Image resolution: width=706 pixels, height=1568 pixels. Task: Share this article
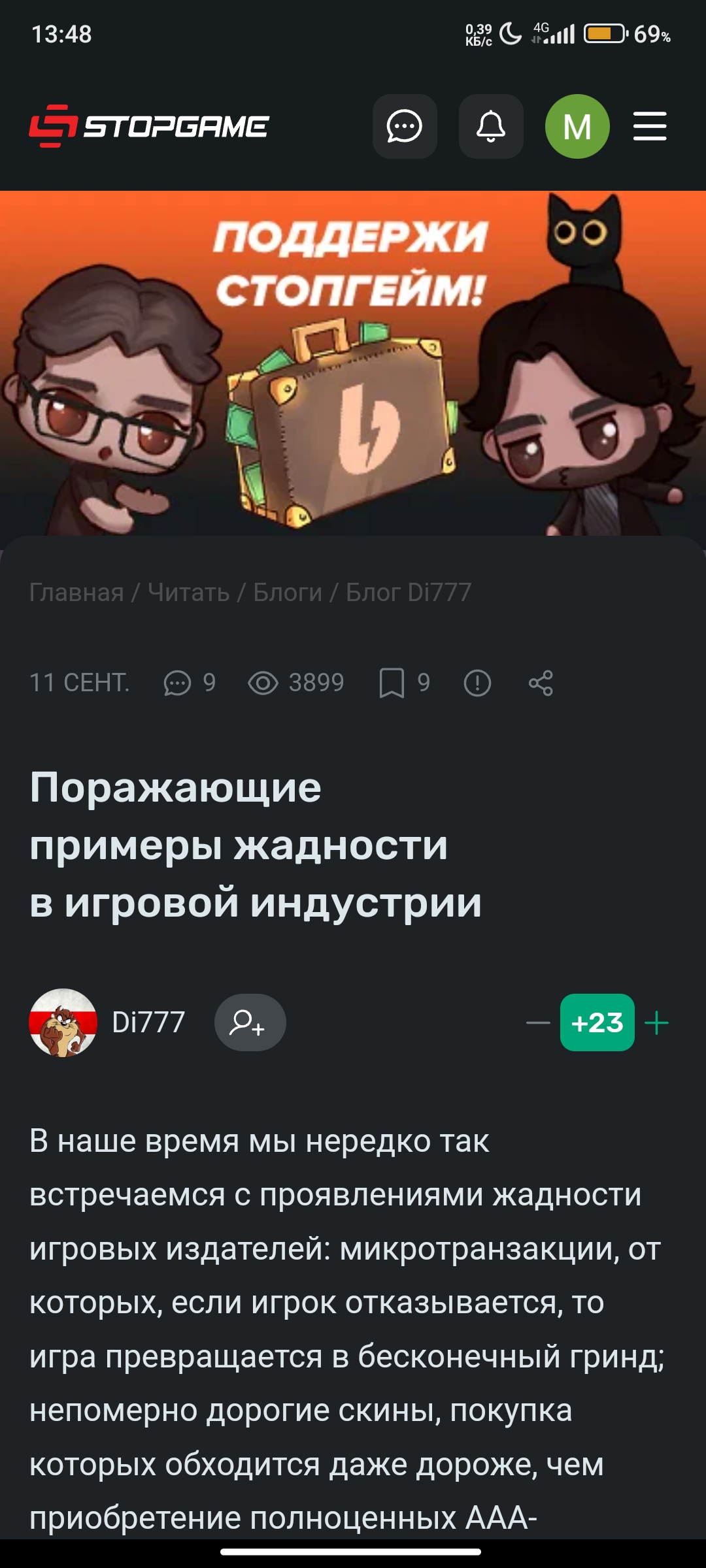541,683
